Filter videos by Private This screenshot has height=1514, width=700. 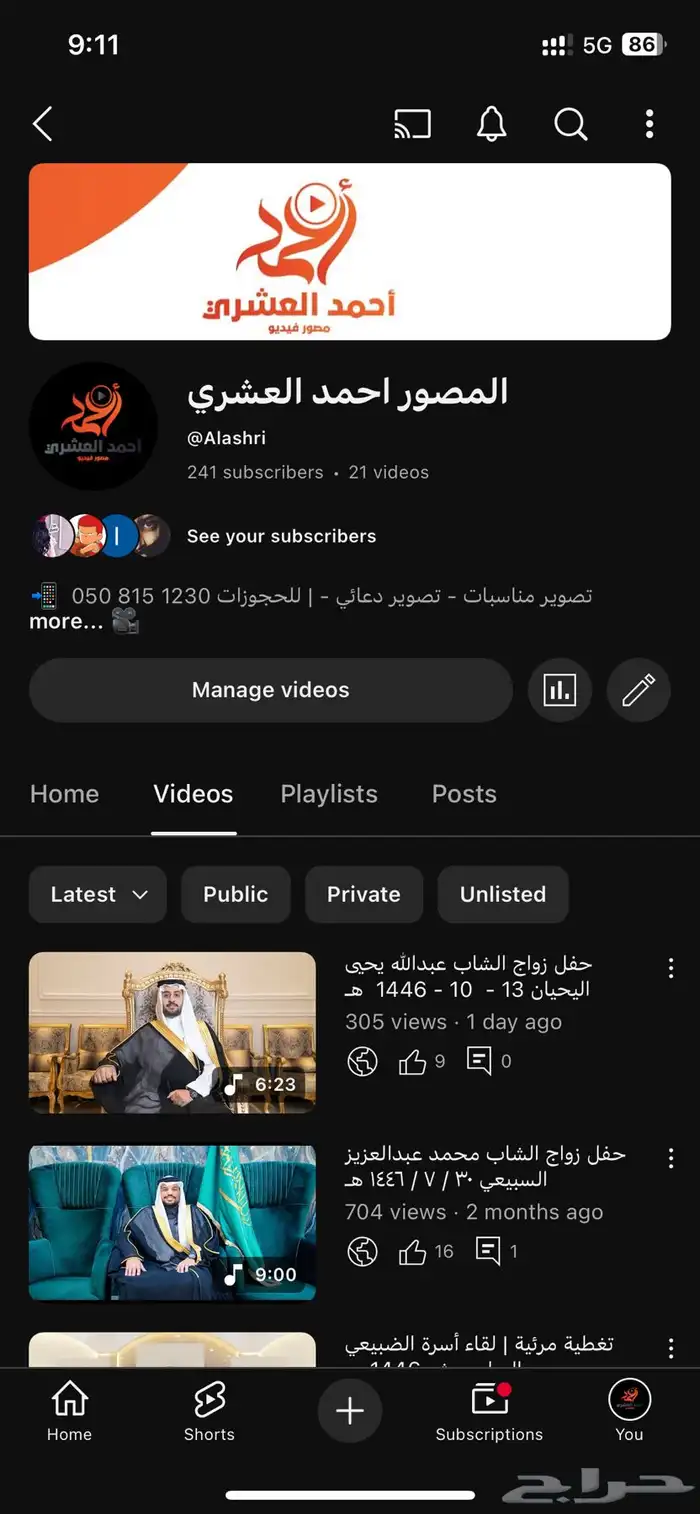[364, 894]
